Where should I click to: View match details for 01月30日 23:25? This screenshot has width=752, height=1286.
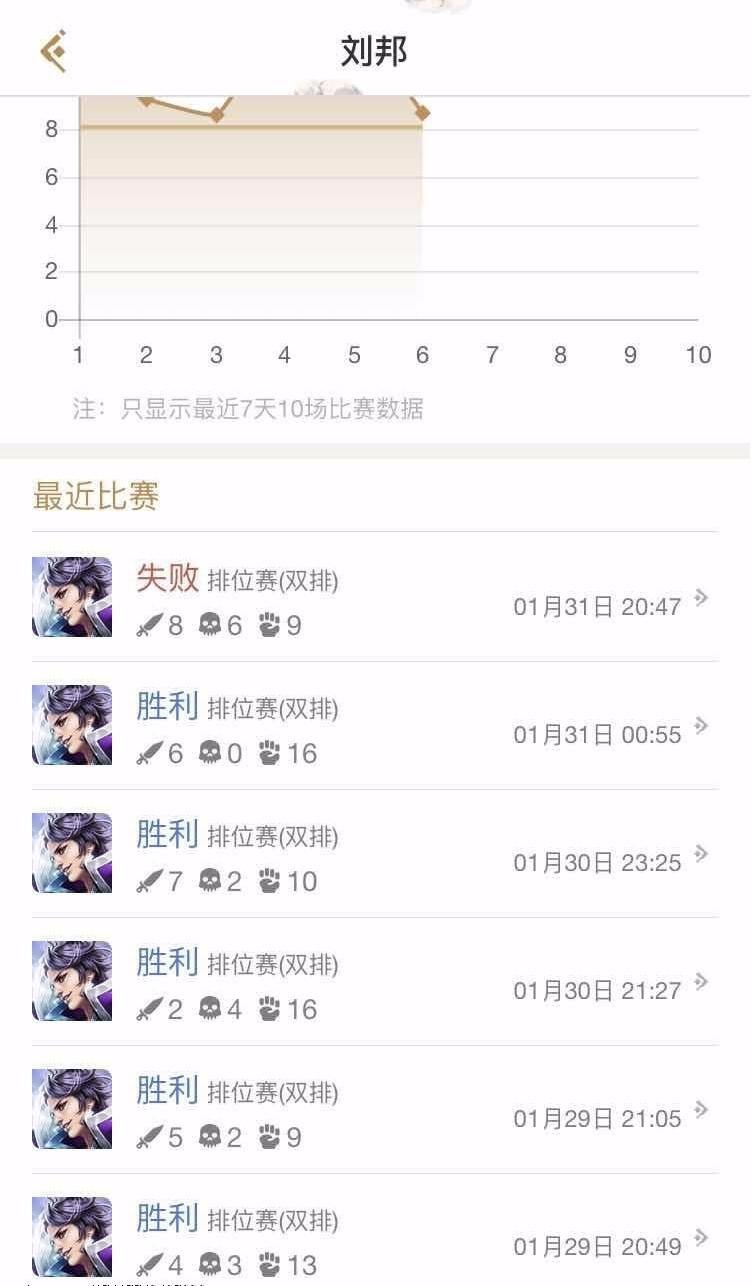pos(374,854)
